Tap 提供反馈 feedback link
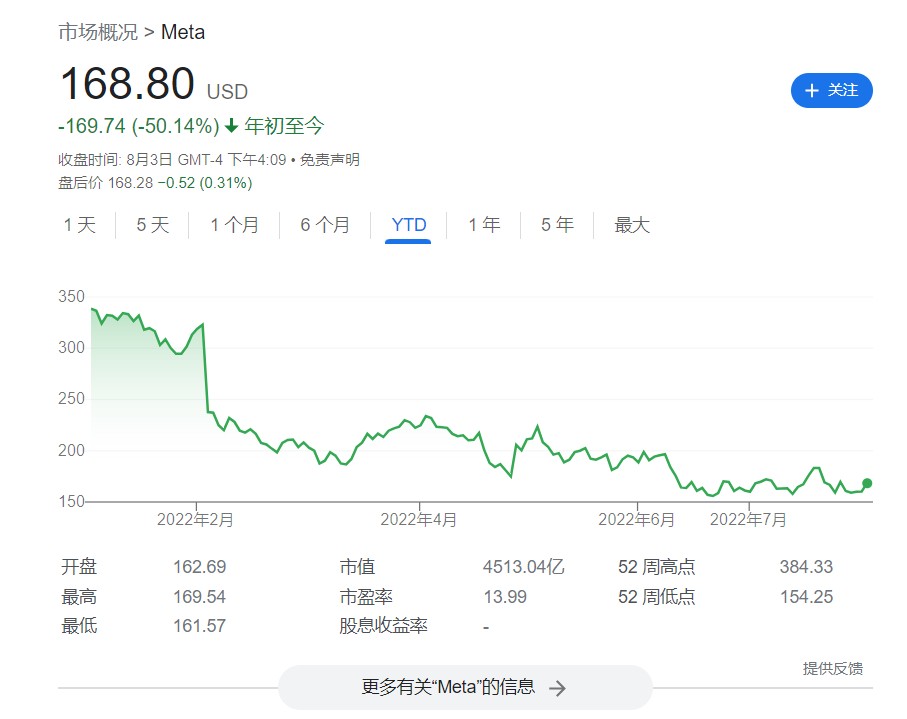The width and height of the screenshot is (907, 719). coord(832,668)
